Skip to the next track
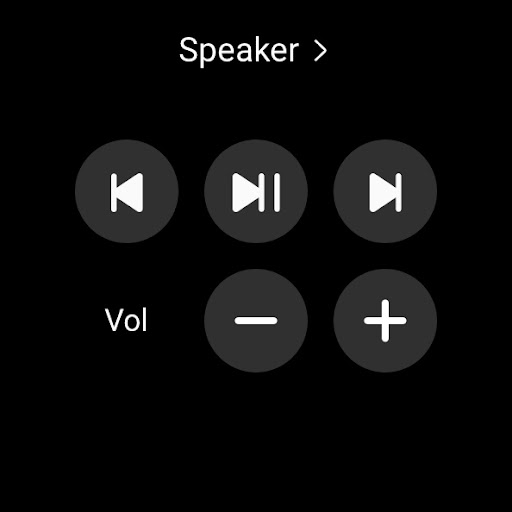Screen dimensions: 512x512 (385, 191)
